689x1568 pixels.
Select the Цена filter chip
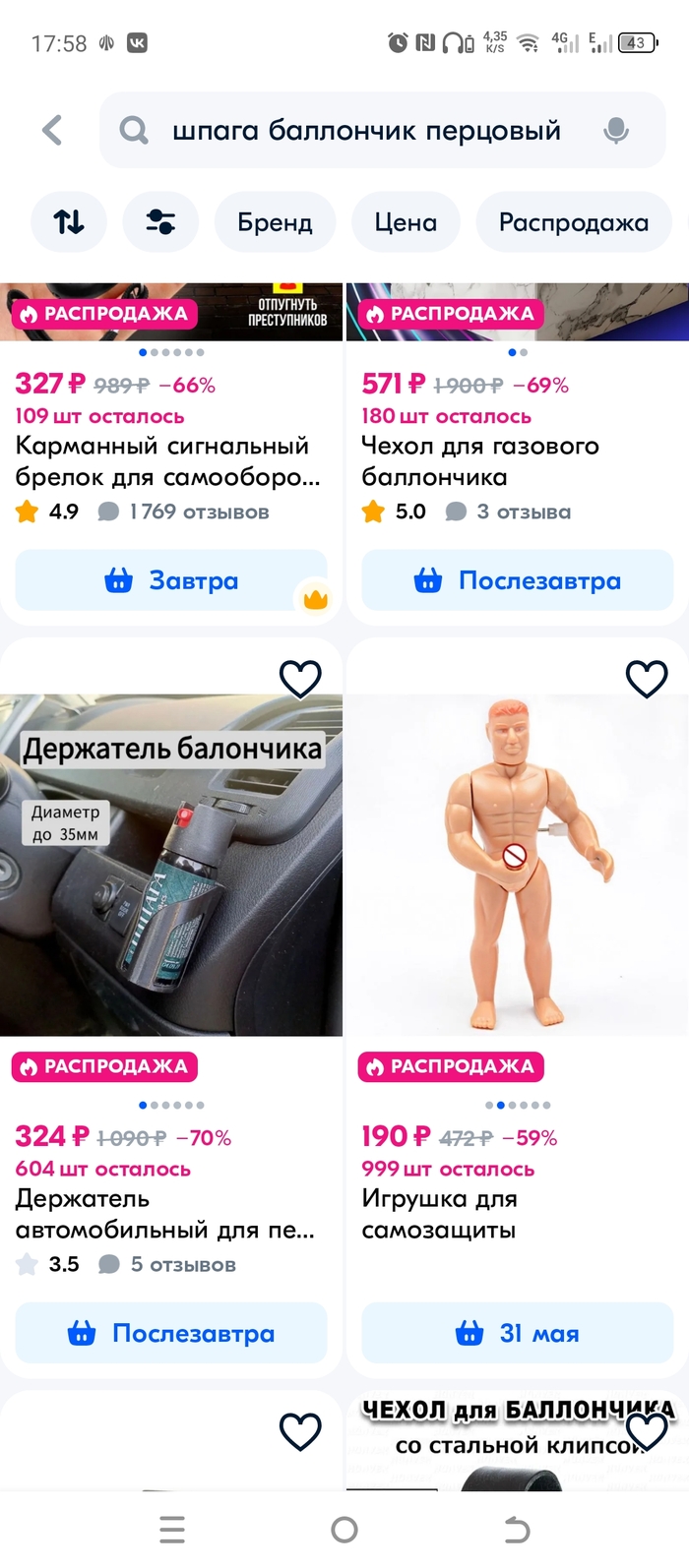pyautogui.click(x=406, y=222)
